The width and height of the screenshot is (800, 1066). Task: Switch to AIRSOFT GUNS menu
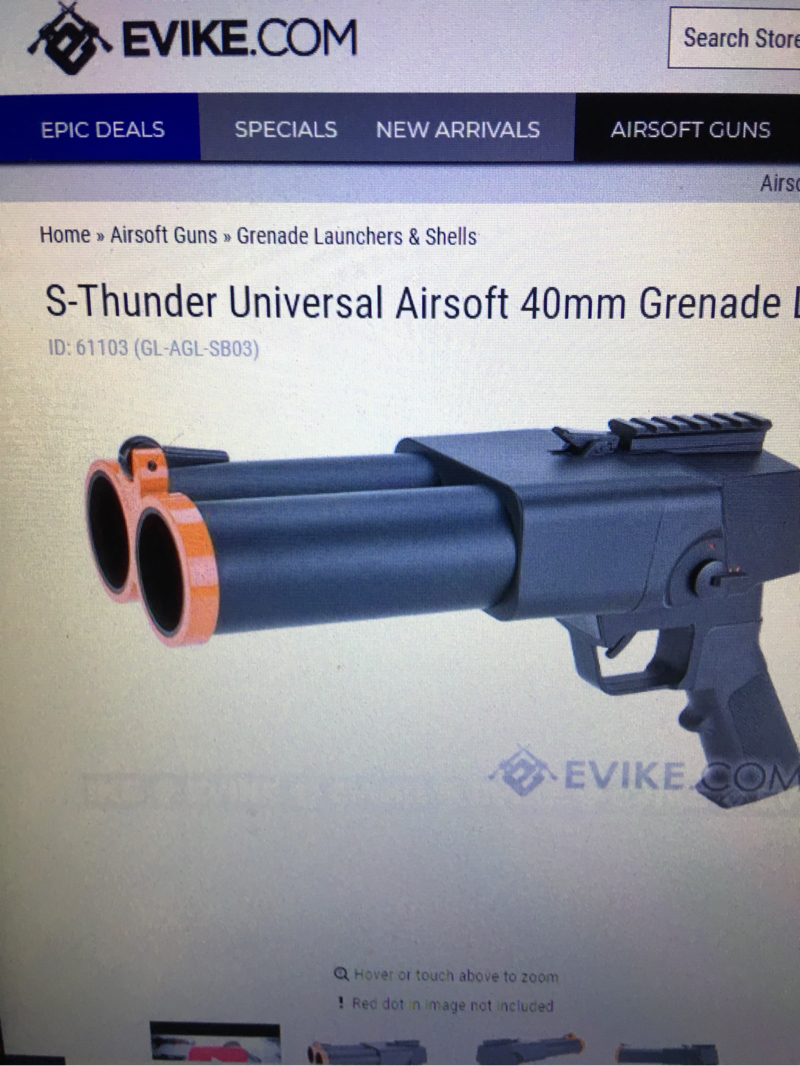click(x=690, y=130)
